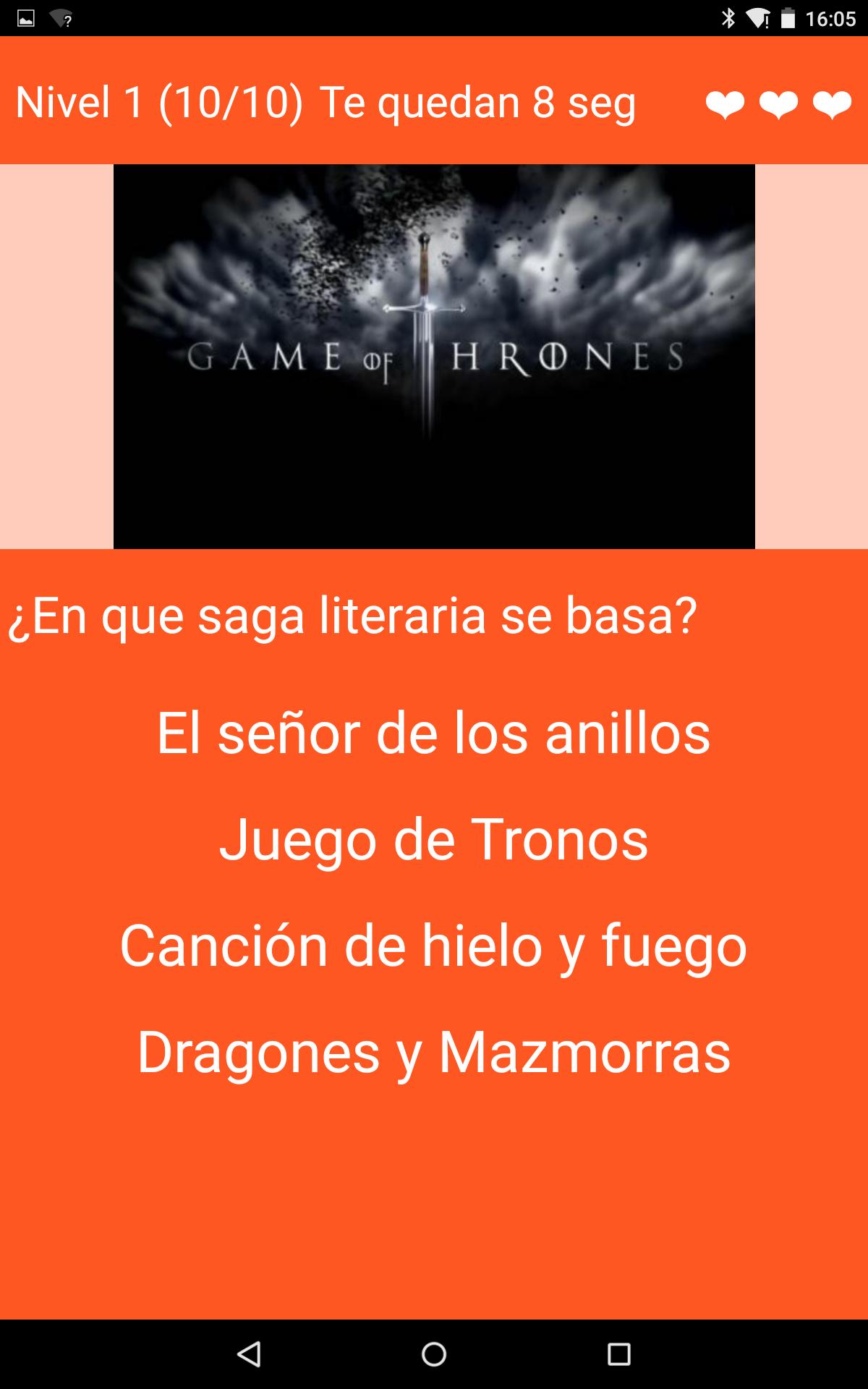Image resolution: width=868 pixels, height=1389 pixels.
Task: Go to the home screen
Action: (x=434, y=1354)
